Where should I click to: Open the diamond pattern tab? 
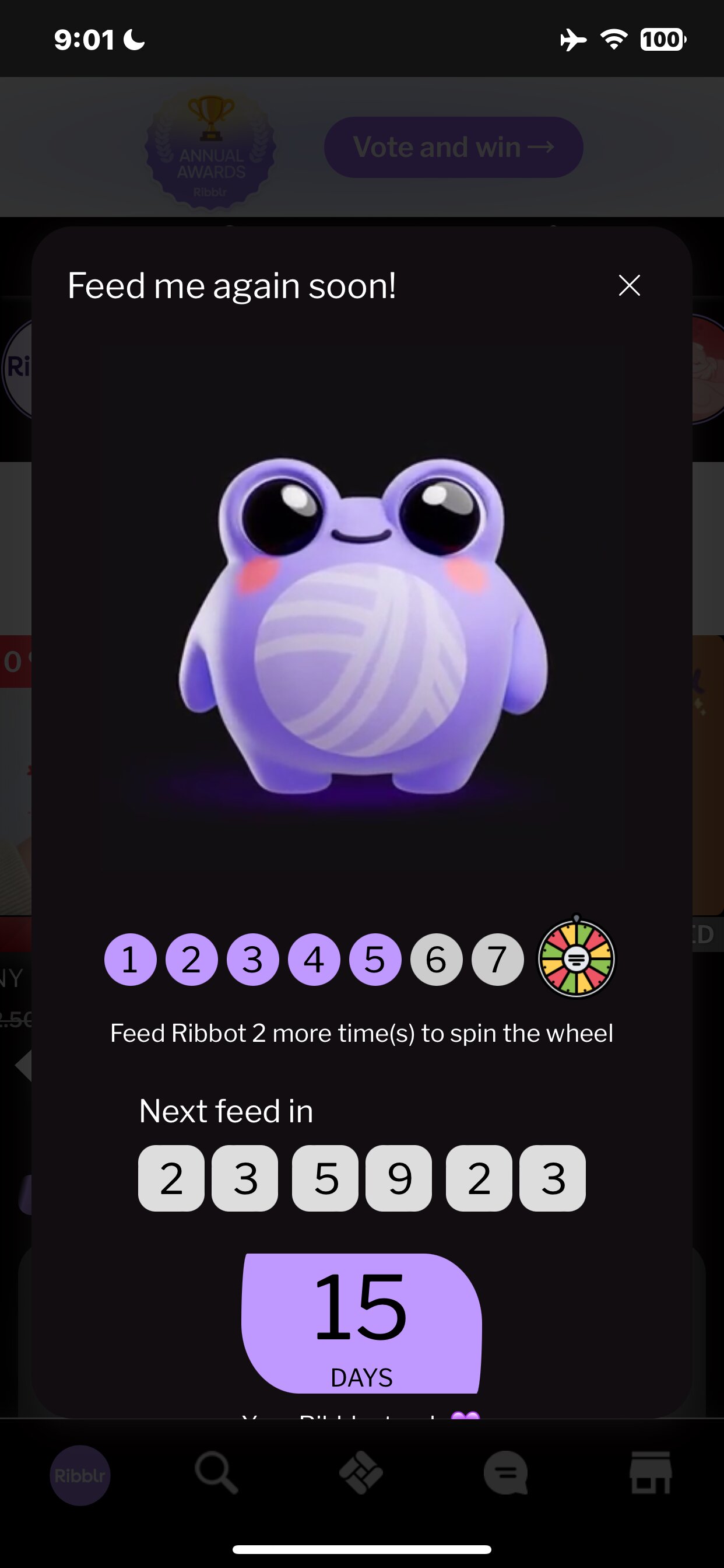pos(361,1473)
